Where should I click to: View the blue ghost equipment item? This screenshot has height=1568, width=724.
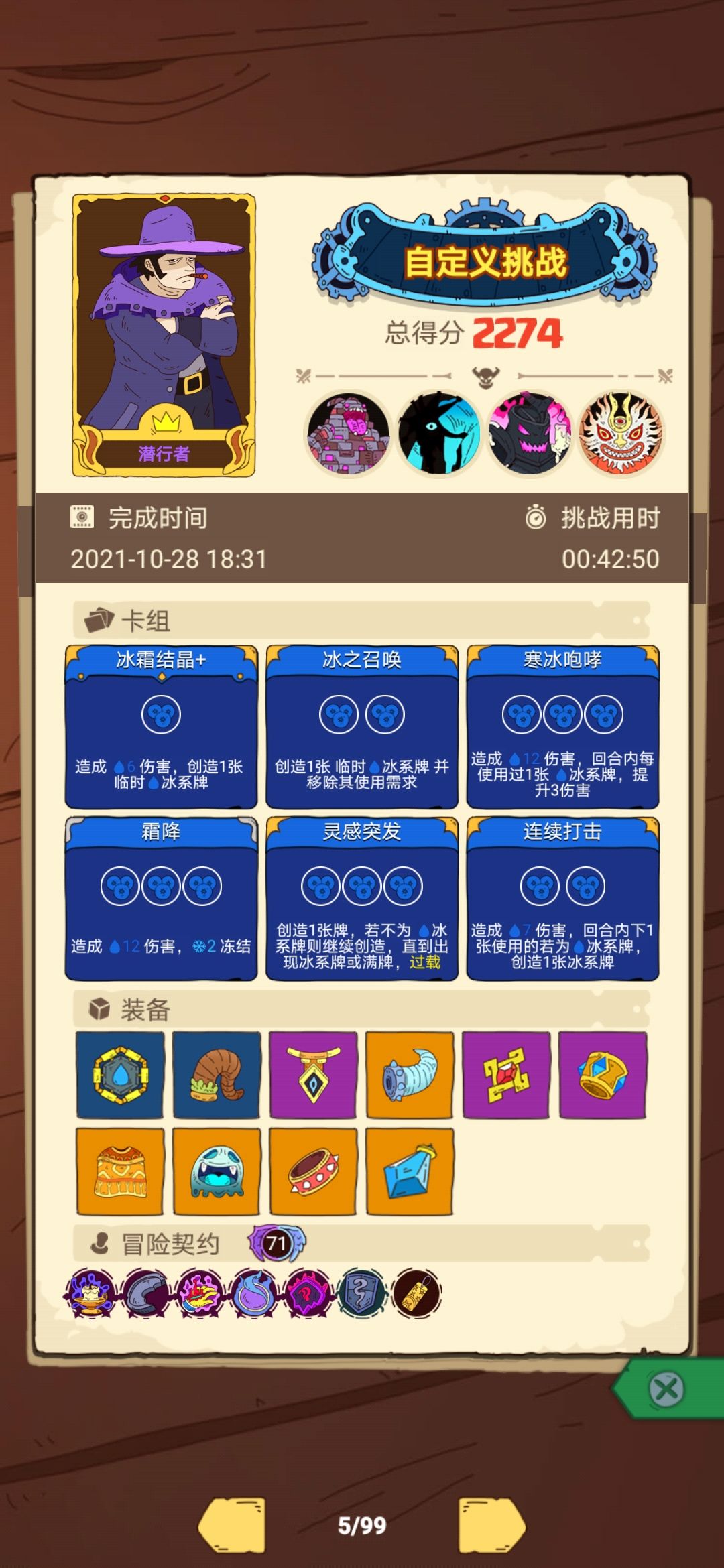click(216, 1171)
